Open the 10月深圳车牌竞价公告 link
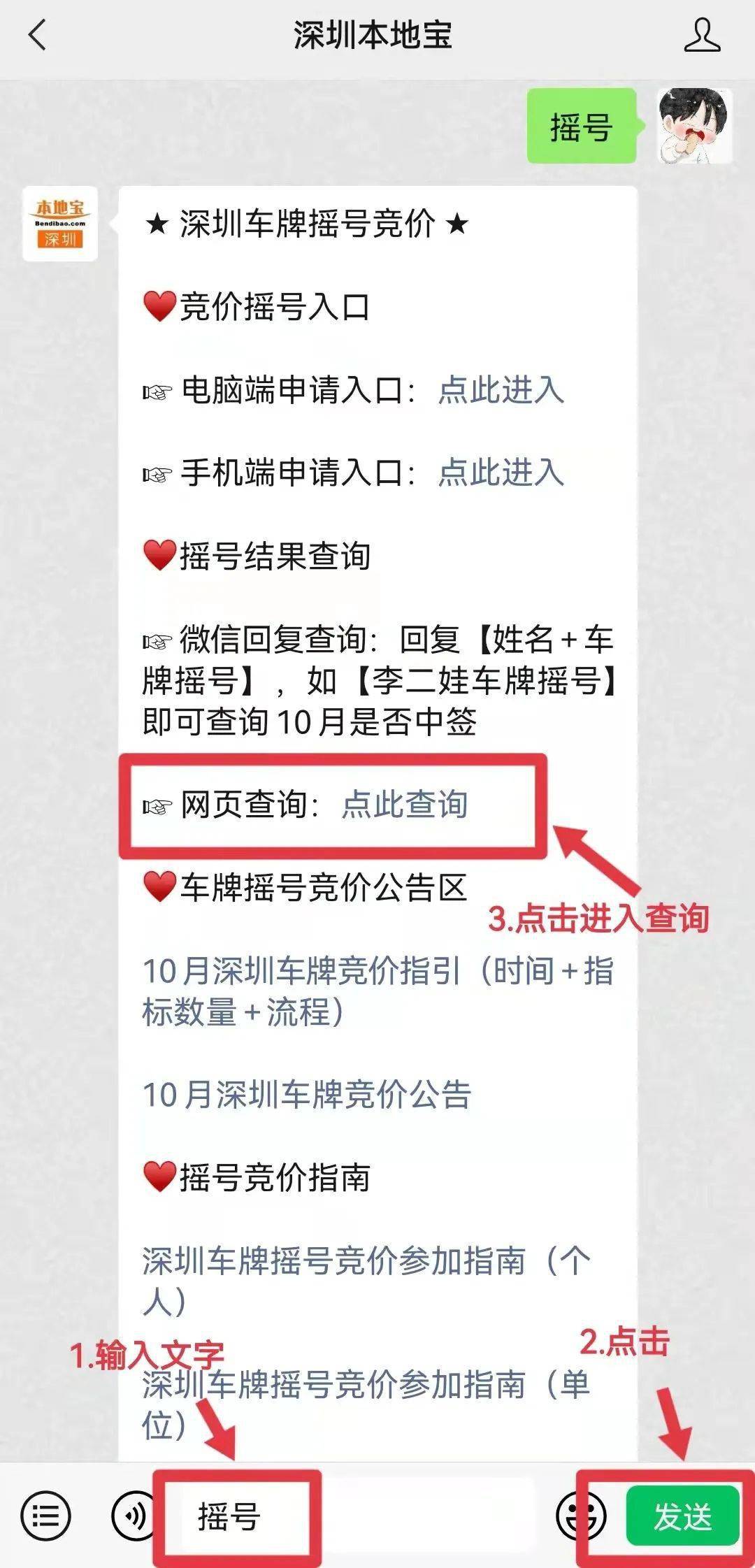The image size is (755, 1568). click(x=307, y=1095)
